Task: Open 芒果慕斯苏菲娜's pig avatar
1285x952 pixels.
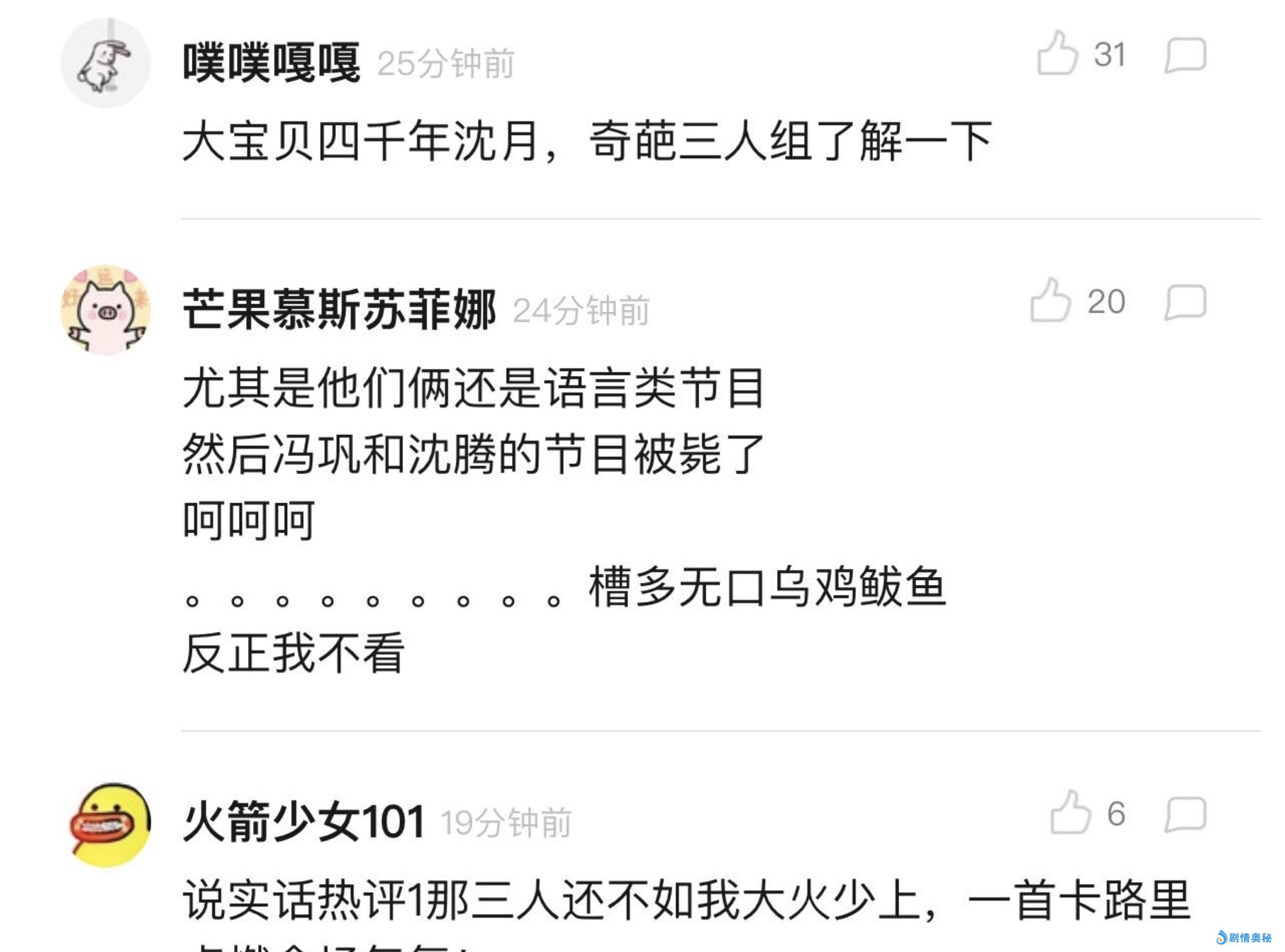Action: pyautogui.click(x=105, y=309)
